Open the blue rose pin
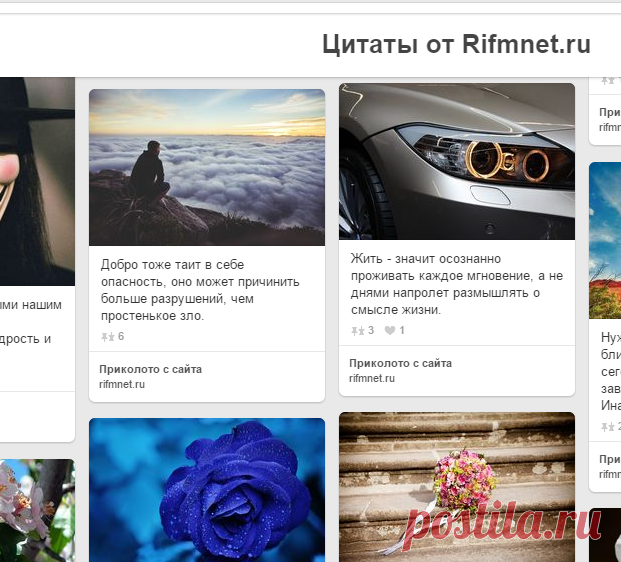Image resolution: width=621 pixels, height=562 pixels. coord(207,490)
